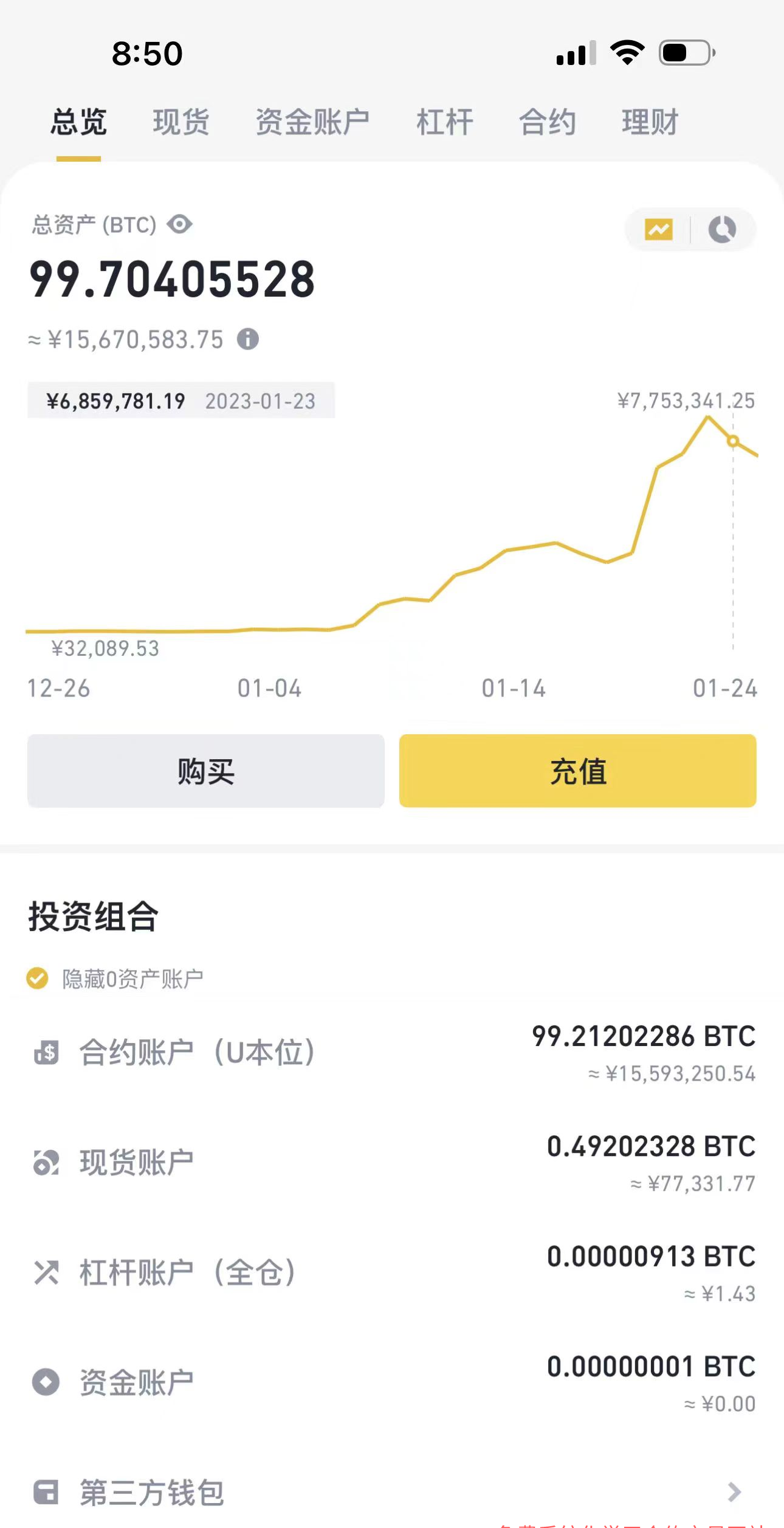Open the 总览 overview tab
Screen dimensions: 784x1528
point(78,122)
